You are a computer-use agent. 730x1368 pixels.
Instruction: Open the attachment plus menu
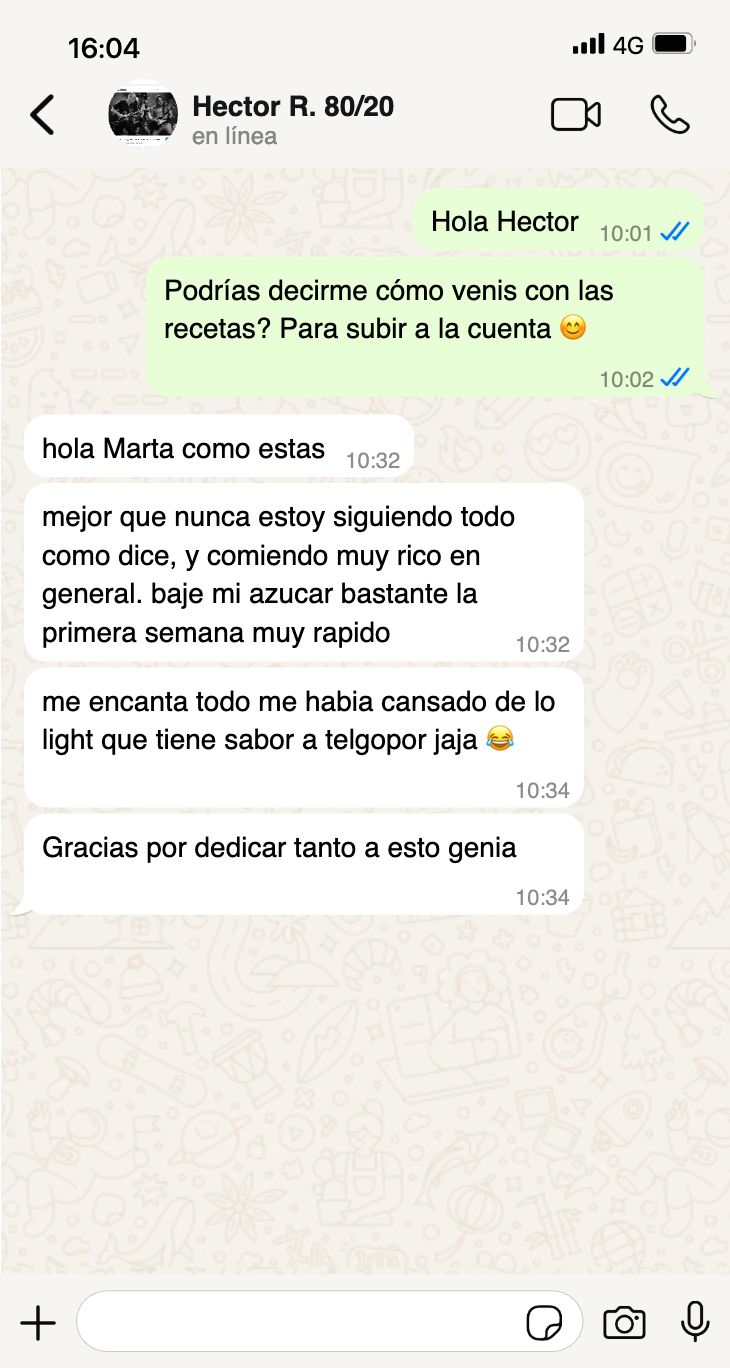pyautogui.click(x=38, y=1323)
